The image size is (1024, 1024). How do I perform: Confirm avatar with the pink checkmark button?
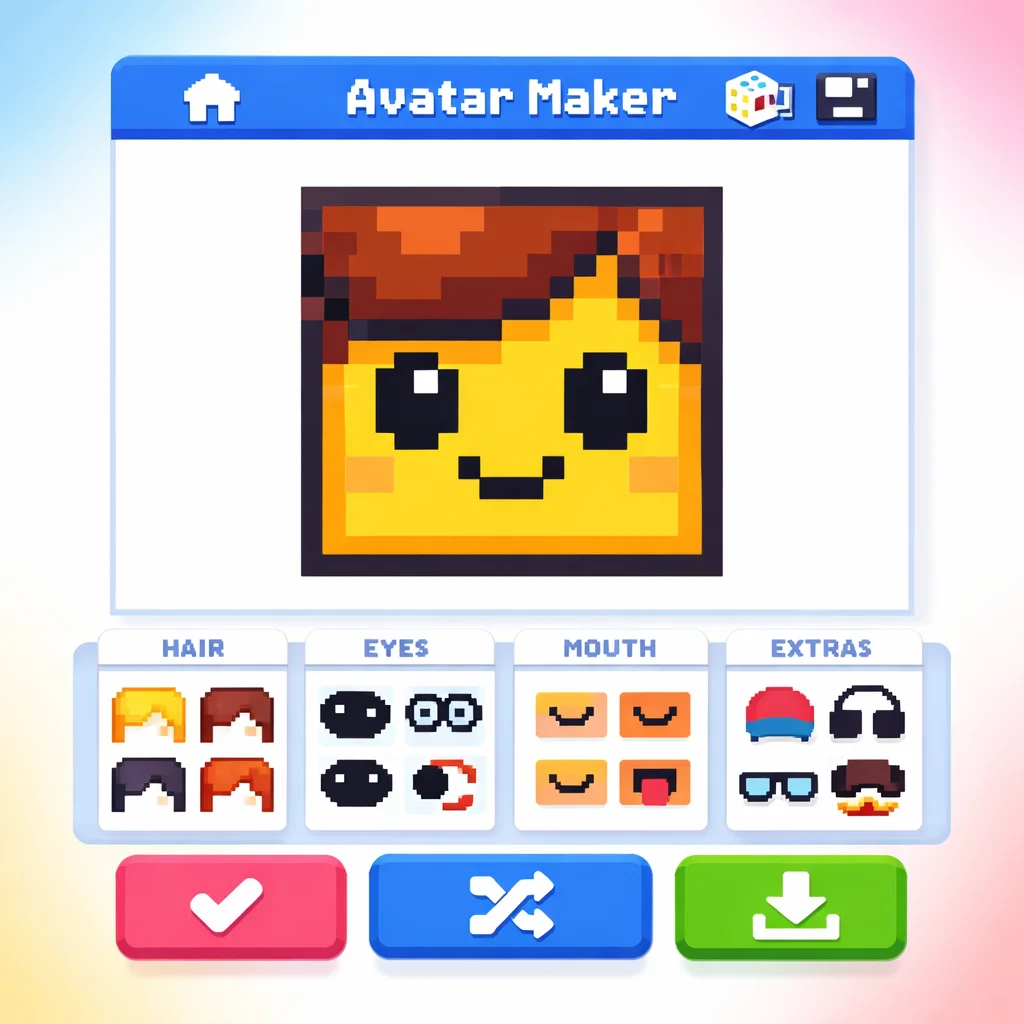[x=231, y=906]
